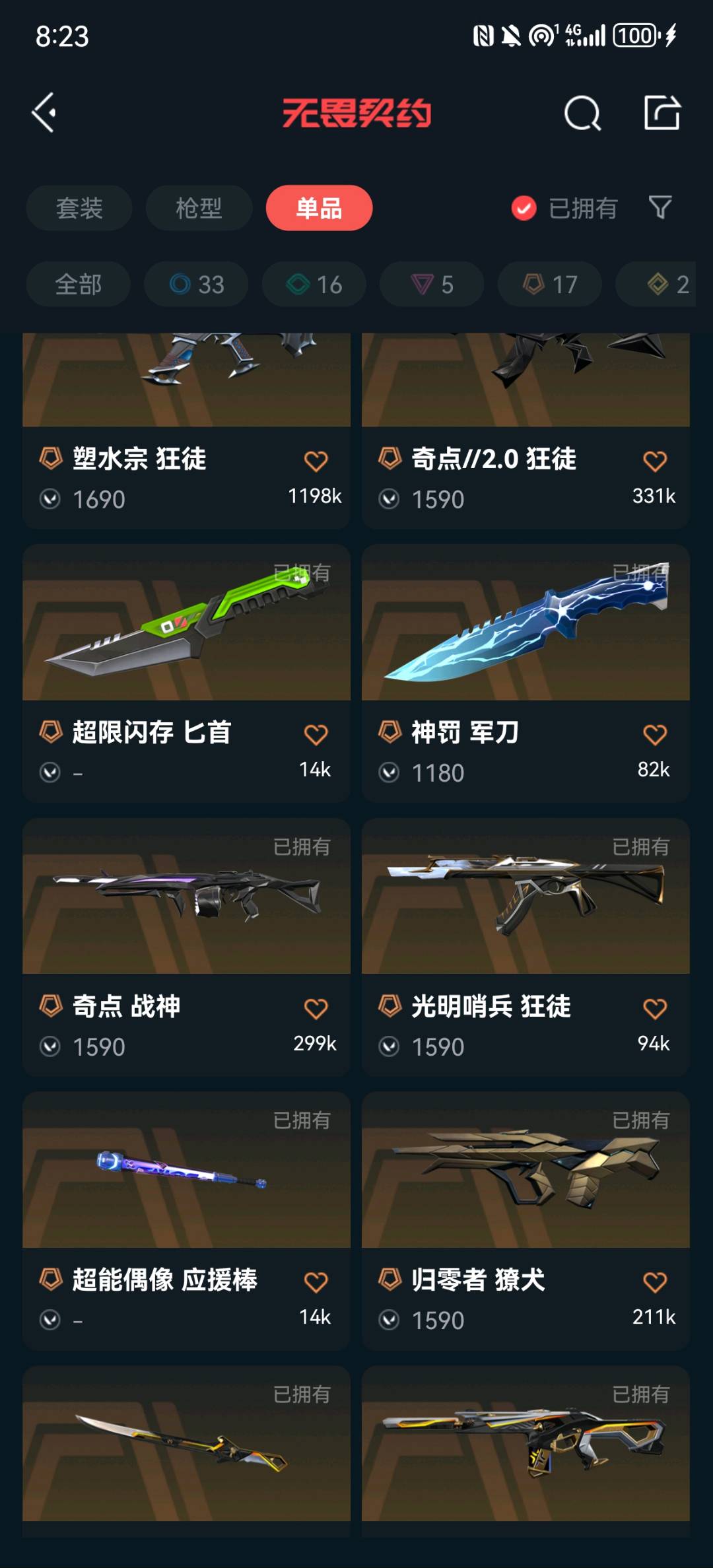The image size is (713, 1568).
Task: Like the 光明哨兵 狂徒 skin
Action: [x=654, y=1008]
